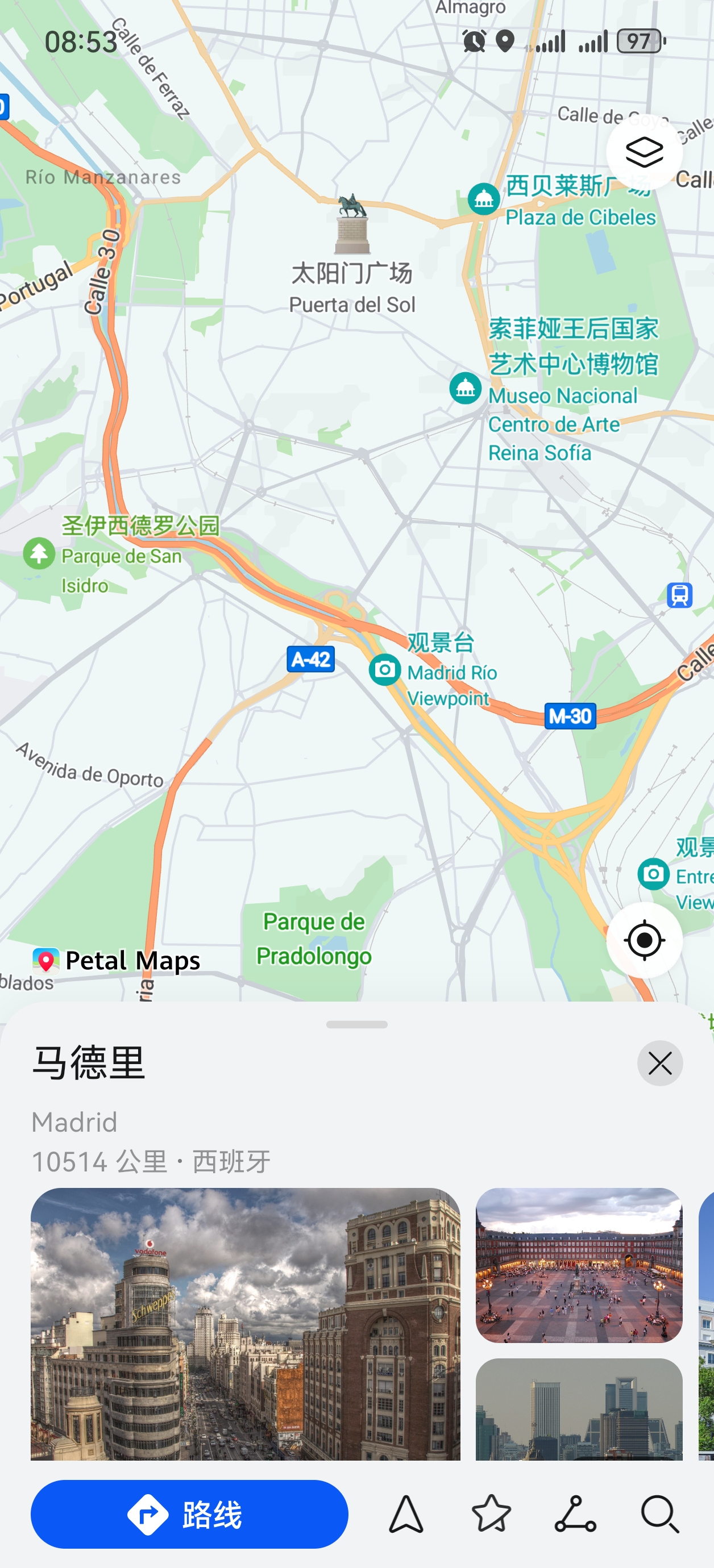Start navigation with the arrow icon
The width and height of the screenshot is (714, 1568).
406,1514
